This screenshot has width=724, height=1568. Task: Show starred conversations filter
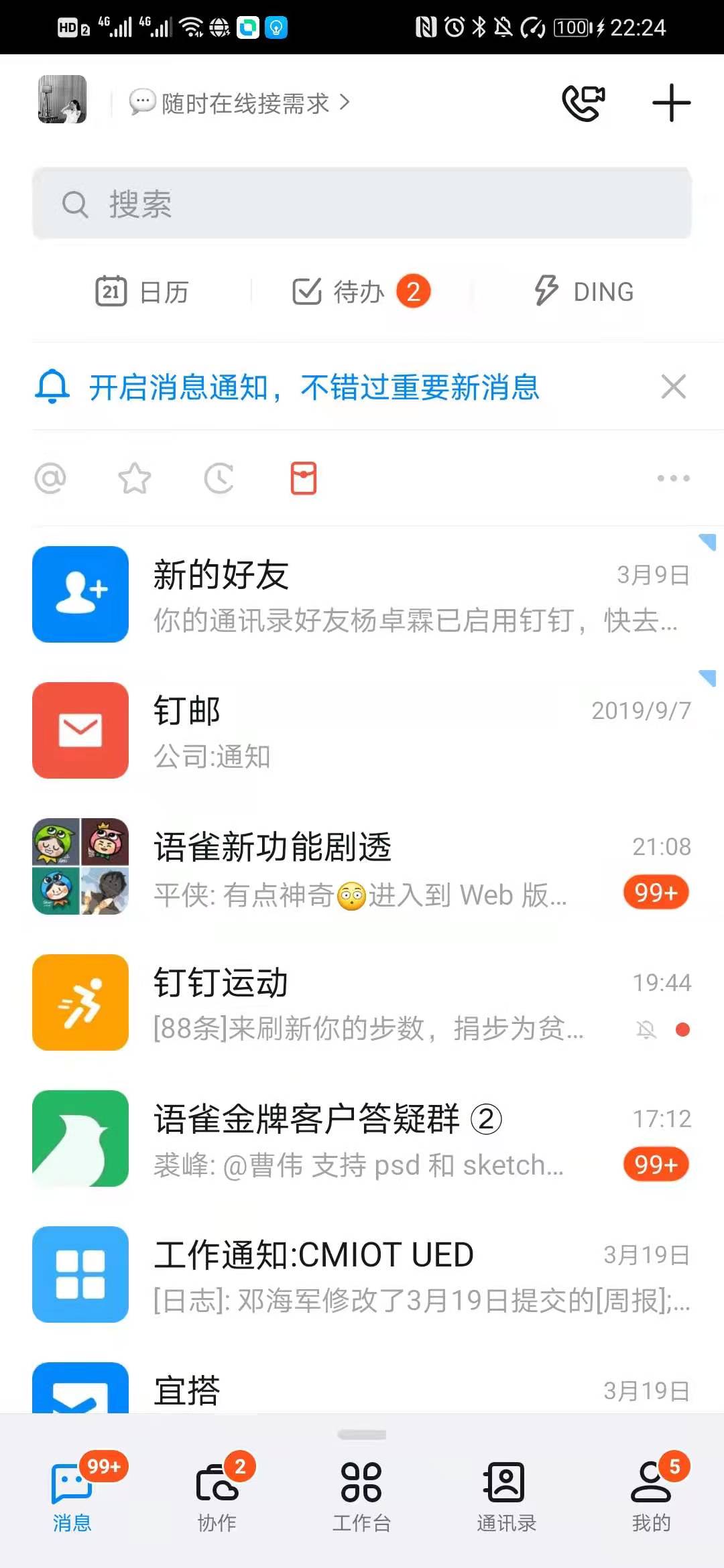(x=134, y=478)
